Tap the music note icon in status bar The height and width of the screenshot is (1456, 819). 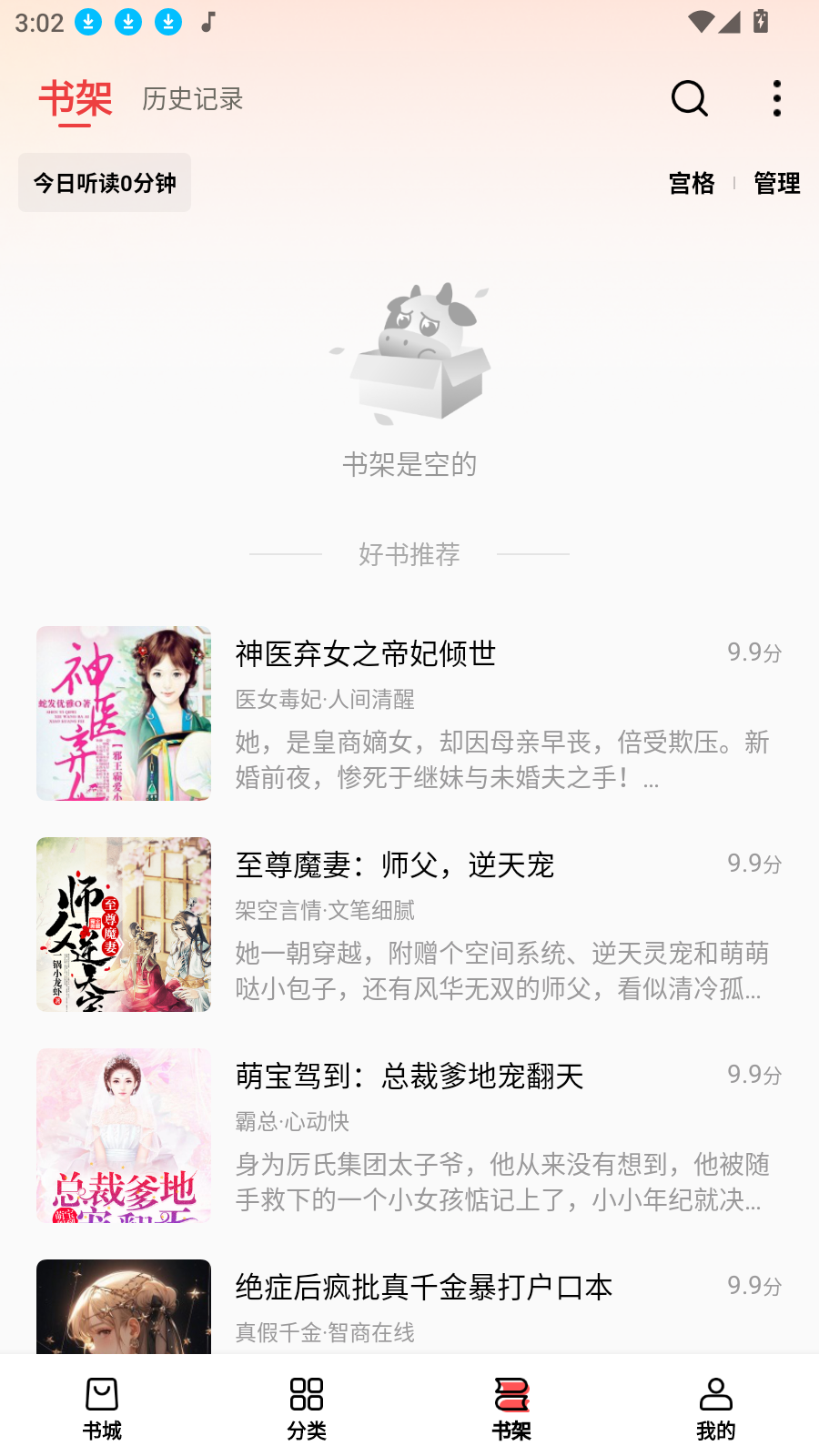(209, 22)
